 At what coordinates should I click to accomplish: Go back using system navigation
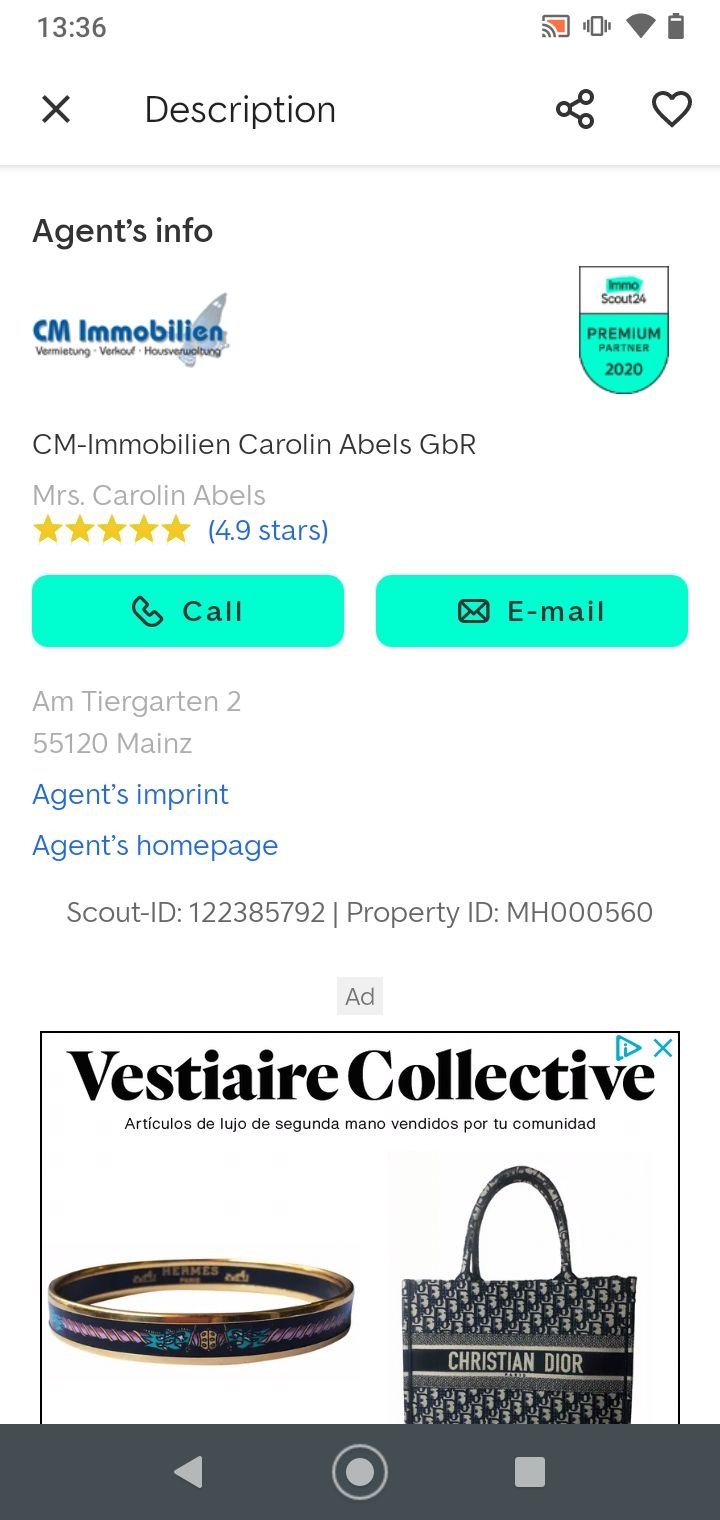pos(188,1472)
